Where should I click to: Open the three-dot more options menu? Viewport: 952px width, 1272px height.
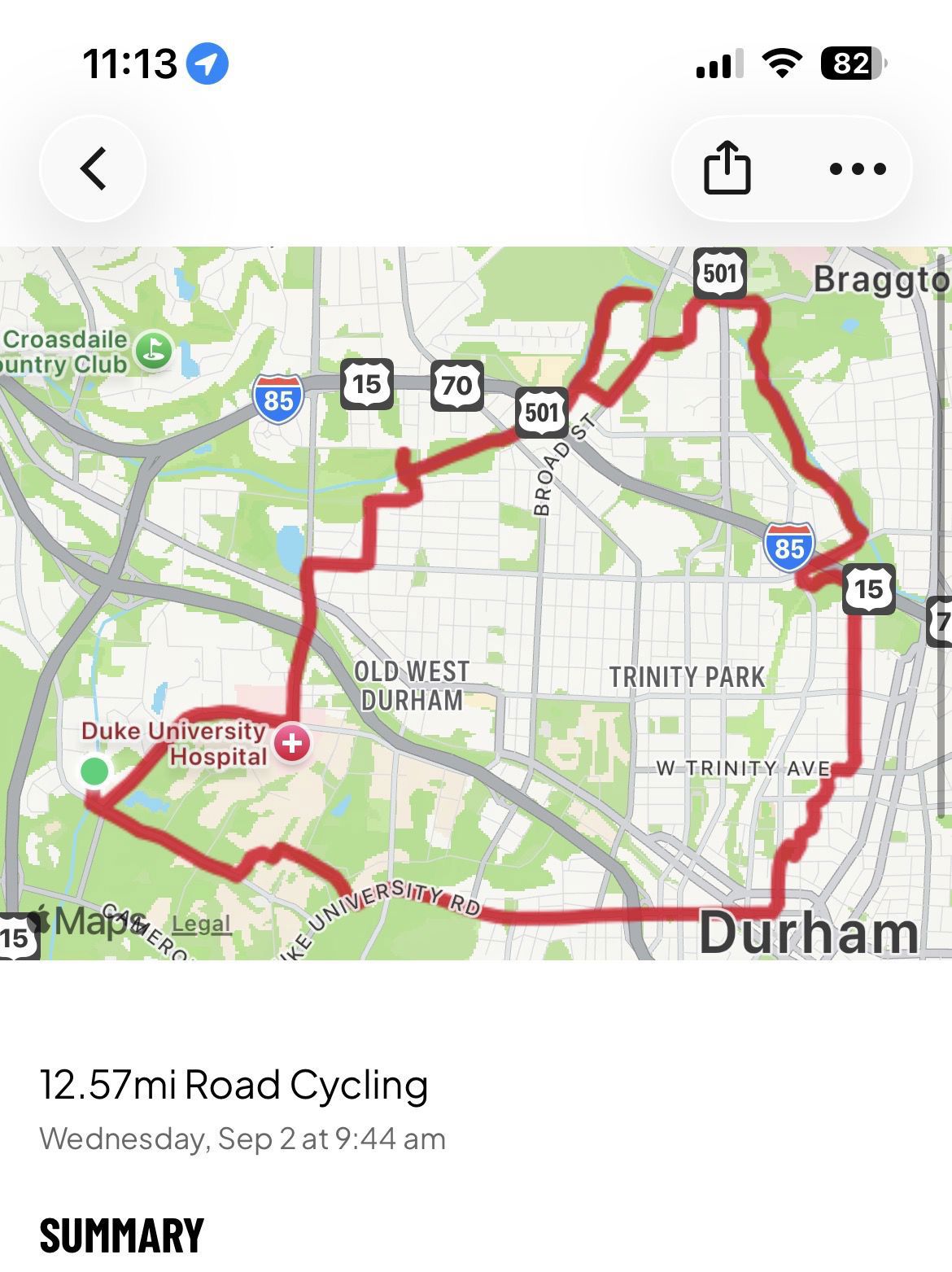pyautogui.click(x=857, y=169)
